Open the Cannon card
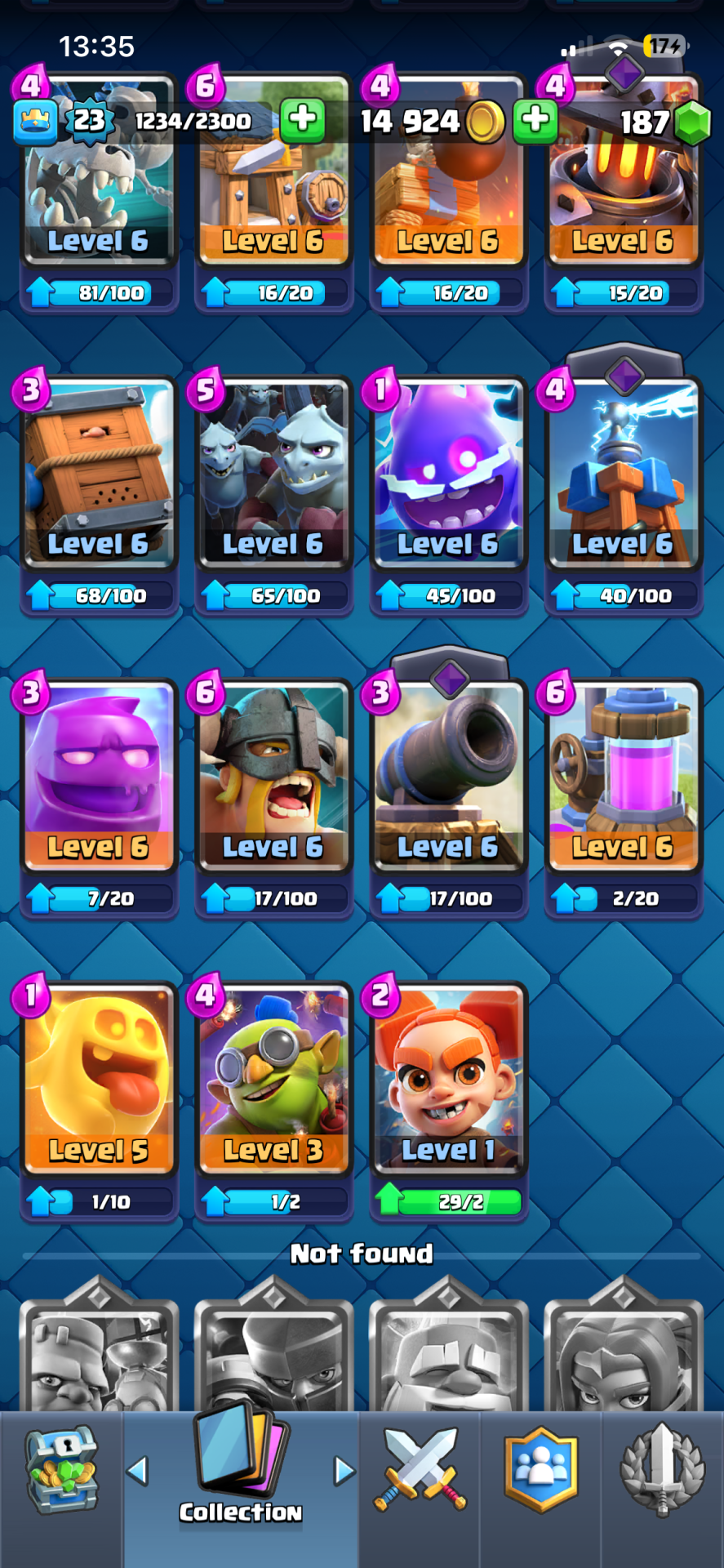 (x=447, y=776)
